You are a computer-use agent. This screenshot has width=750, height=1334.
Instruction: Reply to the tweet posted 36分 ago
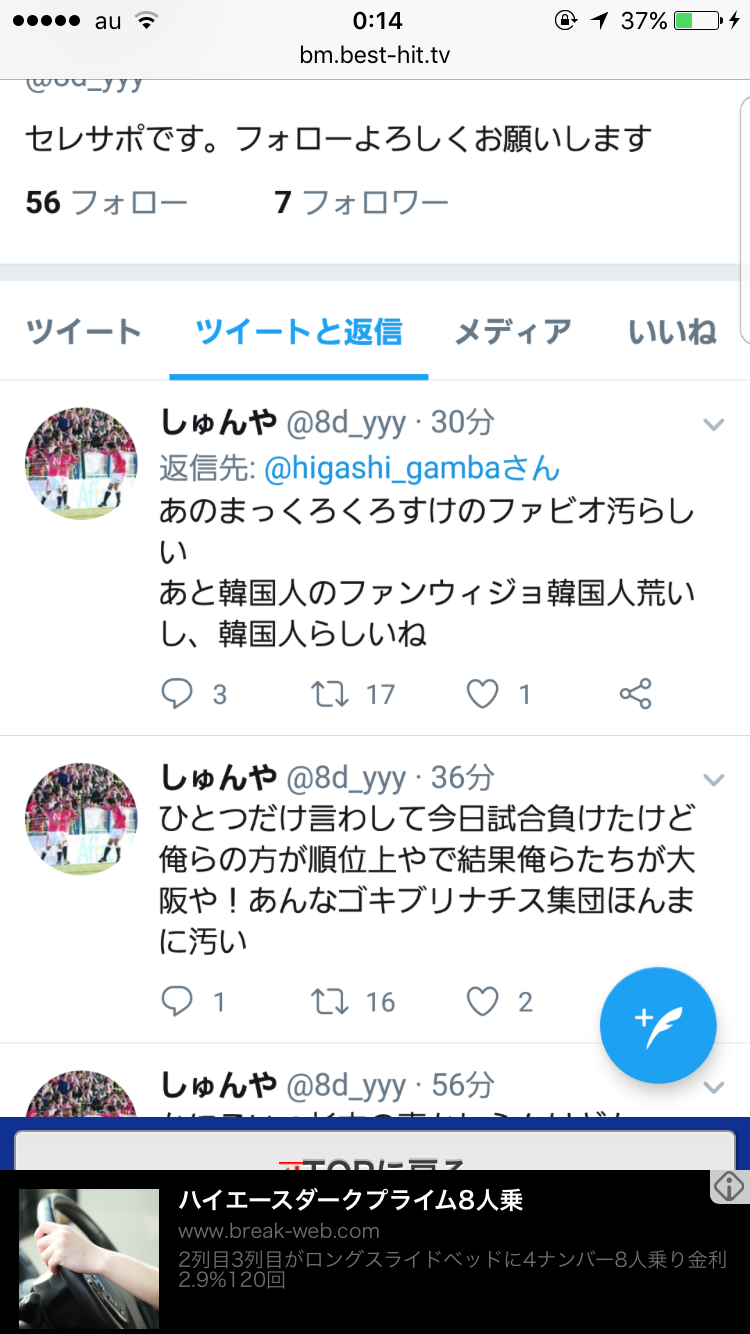[x=178, y=1001]
